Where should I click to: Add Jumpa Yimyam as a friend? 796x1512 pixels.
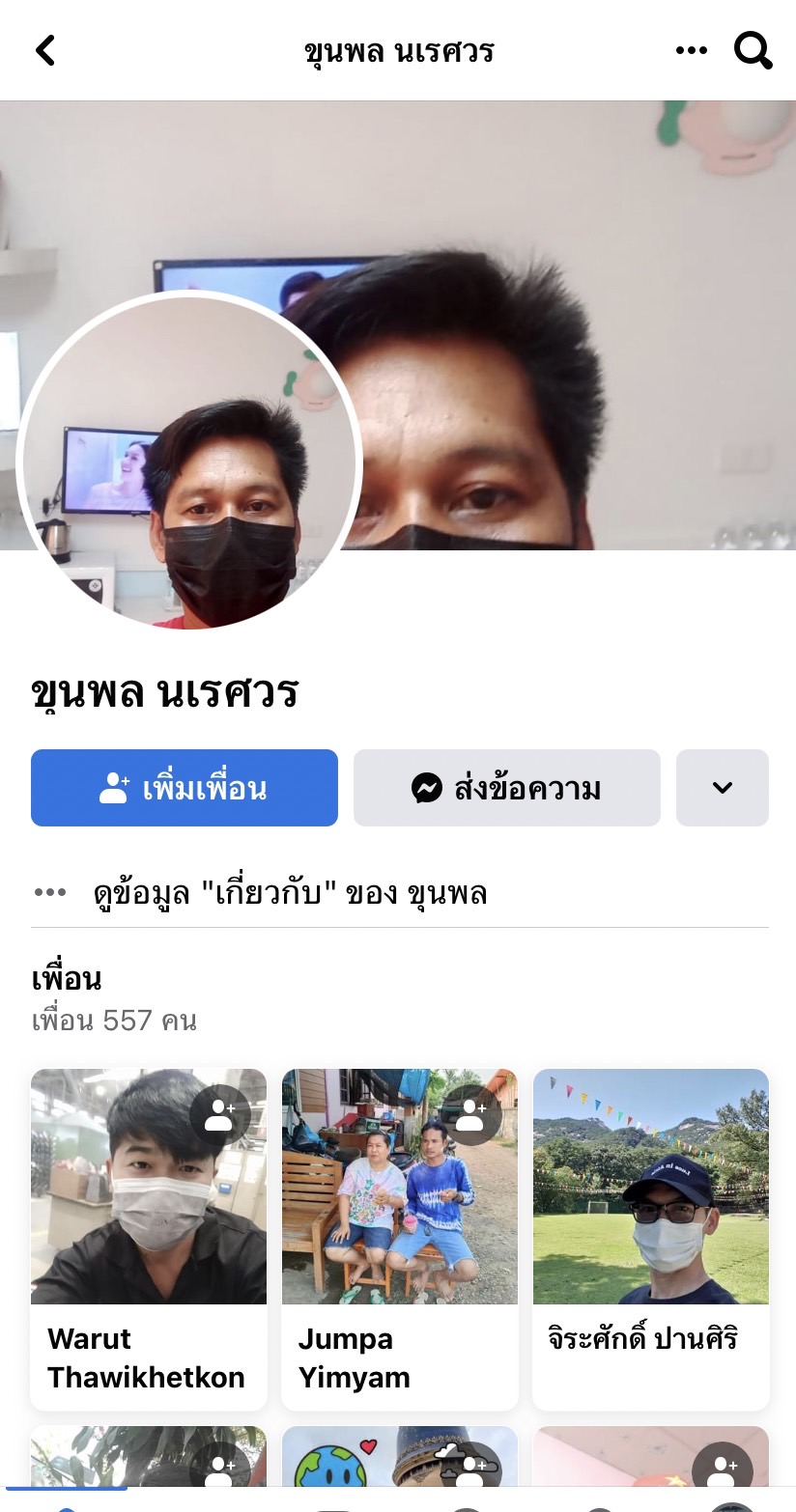coord(471,1115)
